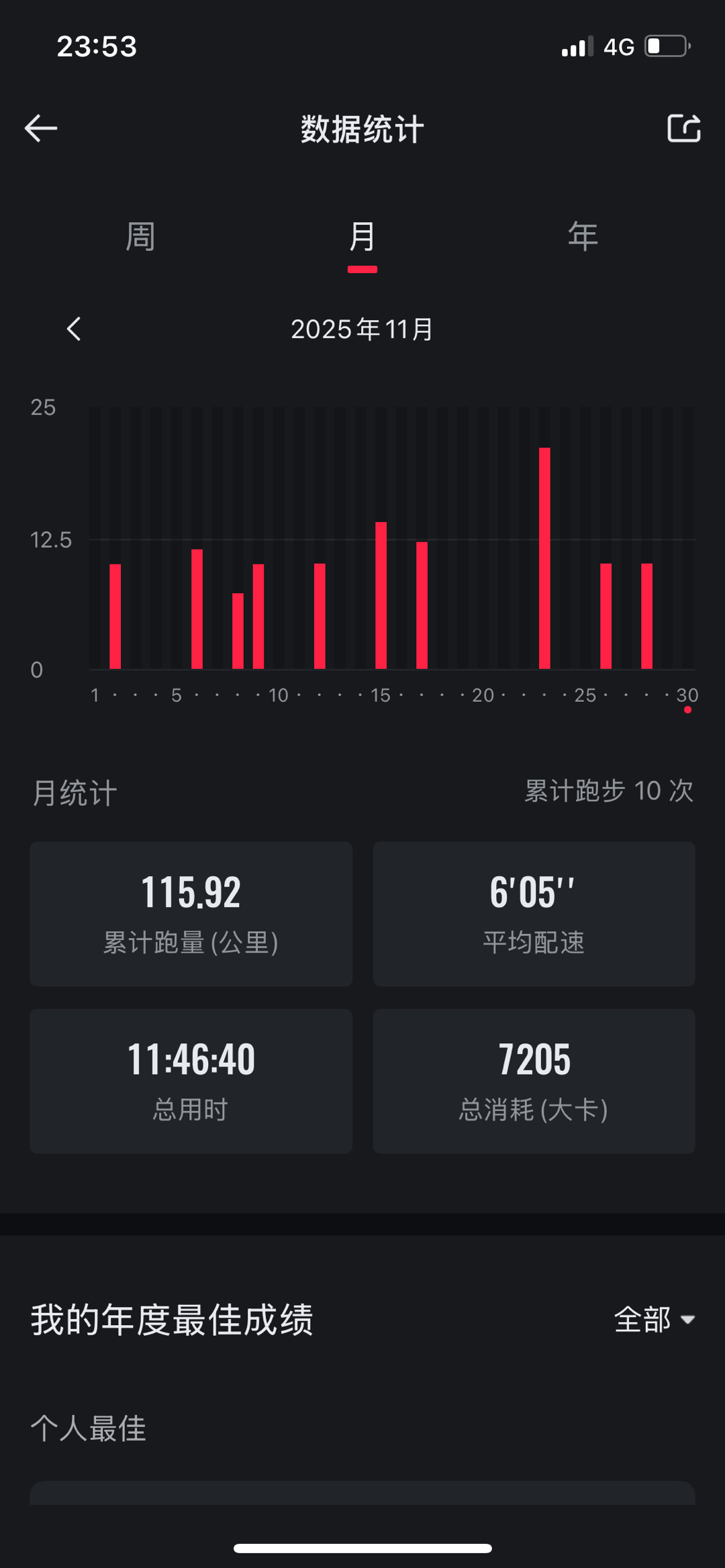Select the 月 tab

pos(362,237)
